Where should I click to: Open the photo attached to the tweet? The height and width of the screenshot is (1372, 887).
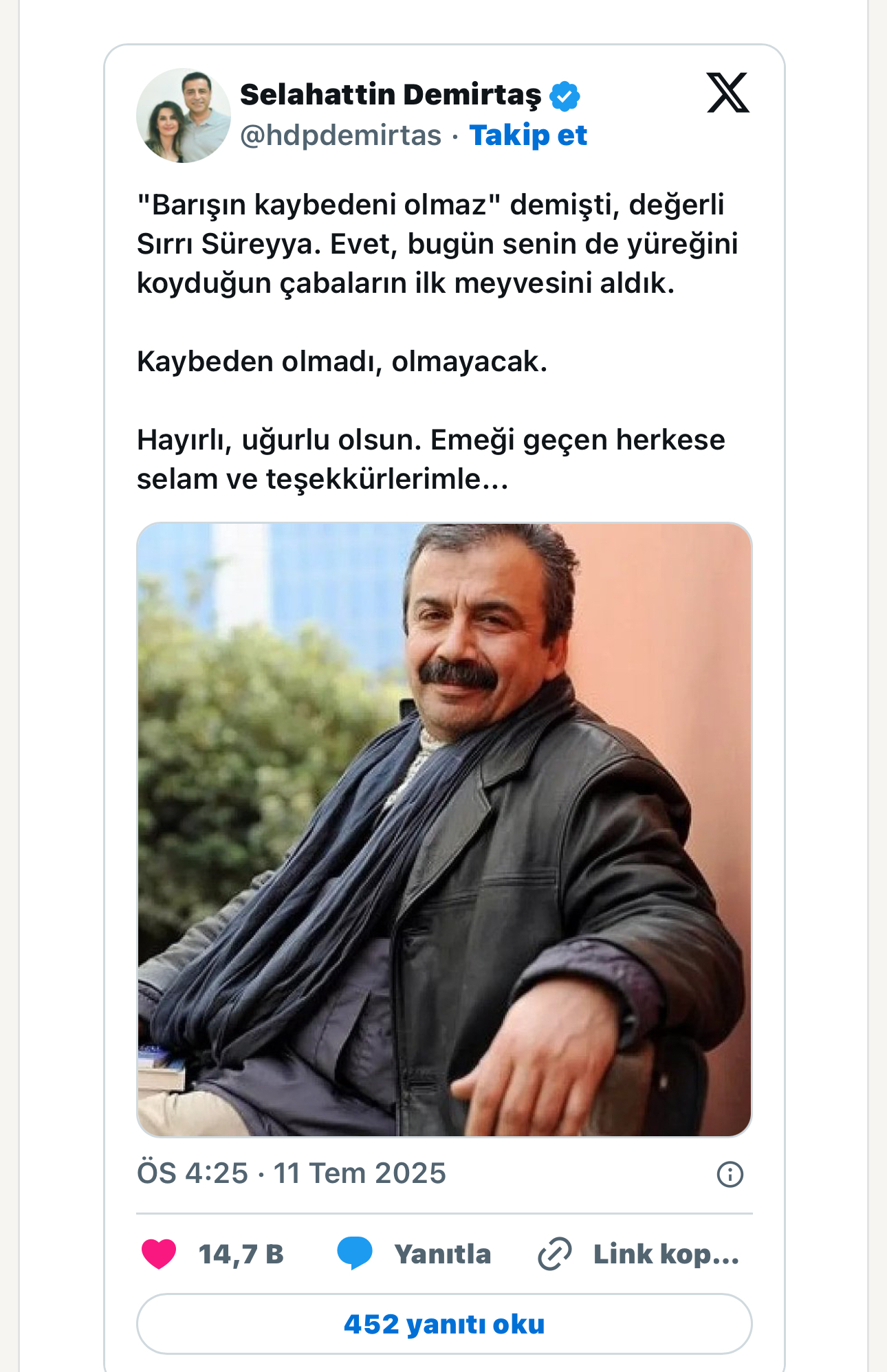pyautogui.click(x=444, y=829)
